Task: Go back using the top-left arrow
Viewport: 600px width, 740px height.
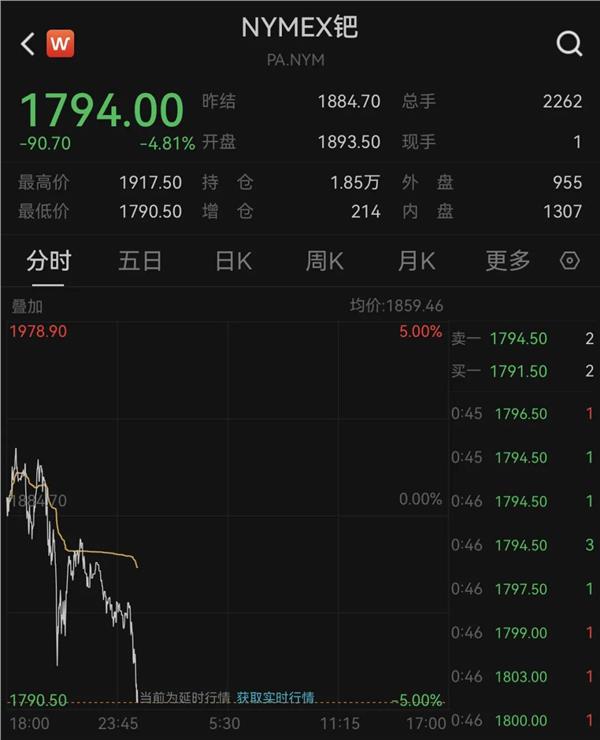Action: pos(27,43)
